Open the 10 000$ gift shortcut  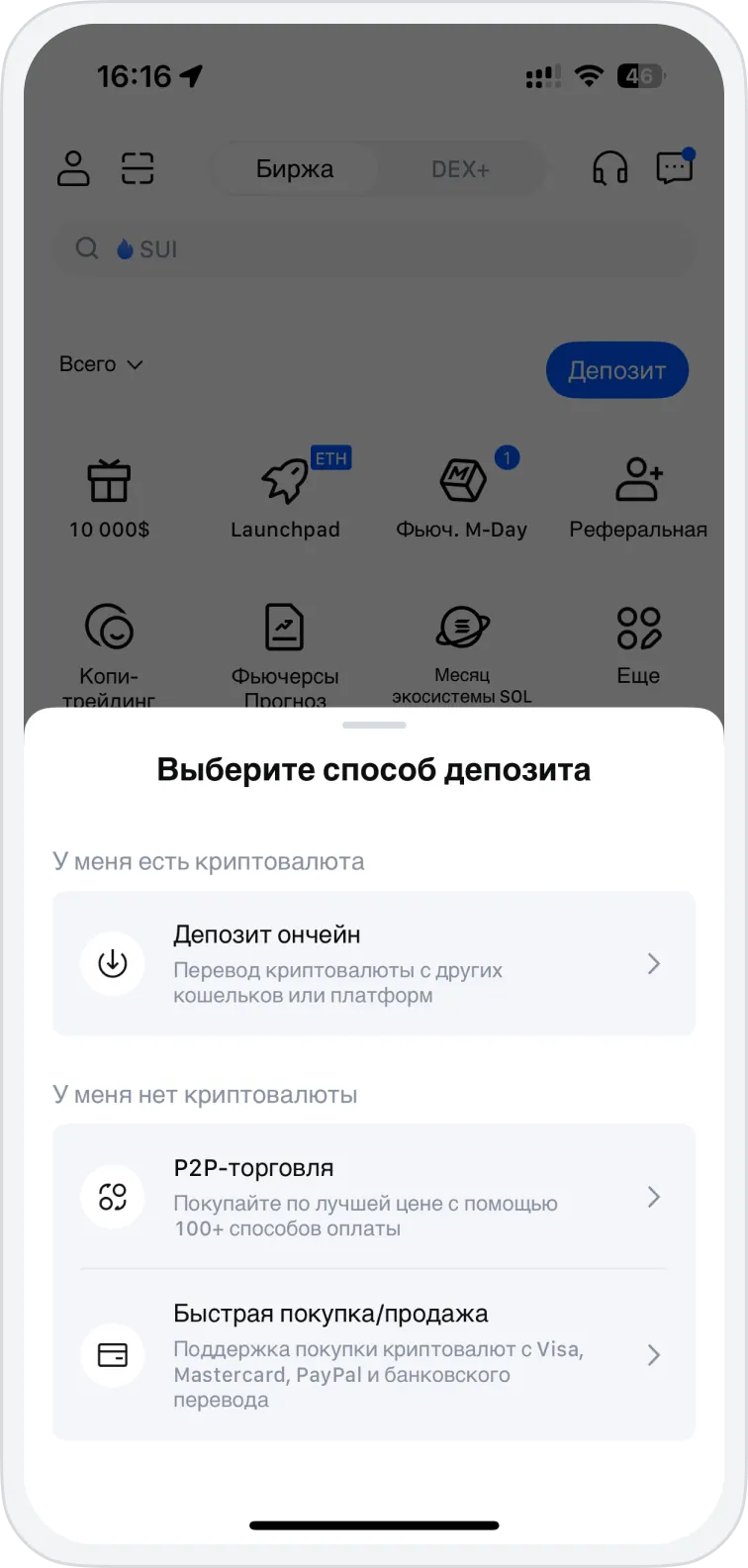point(109,498)
